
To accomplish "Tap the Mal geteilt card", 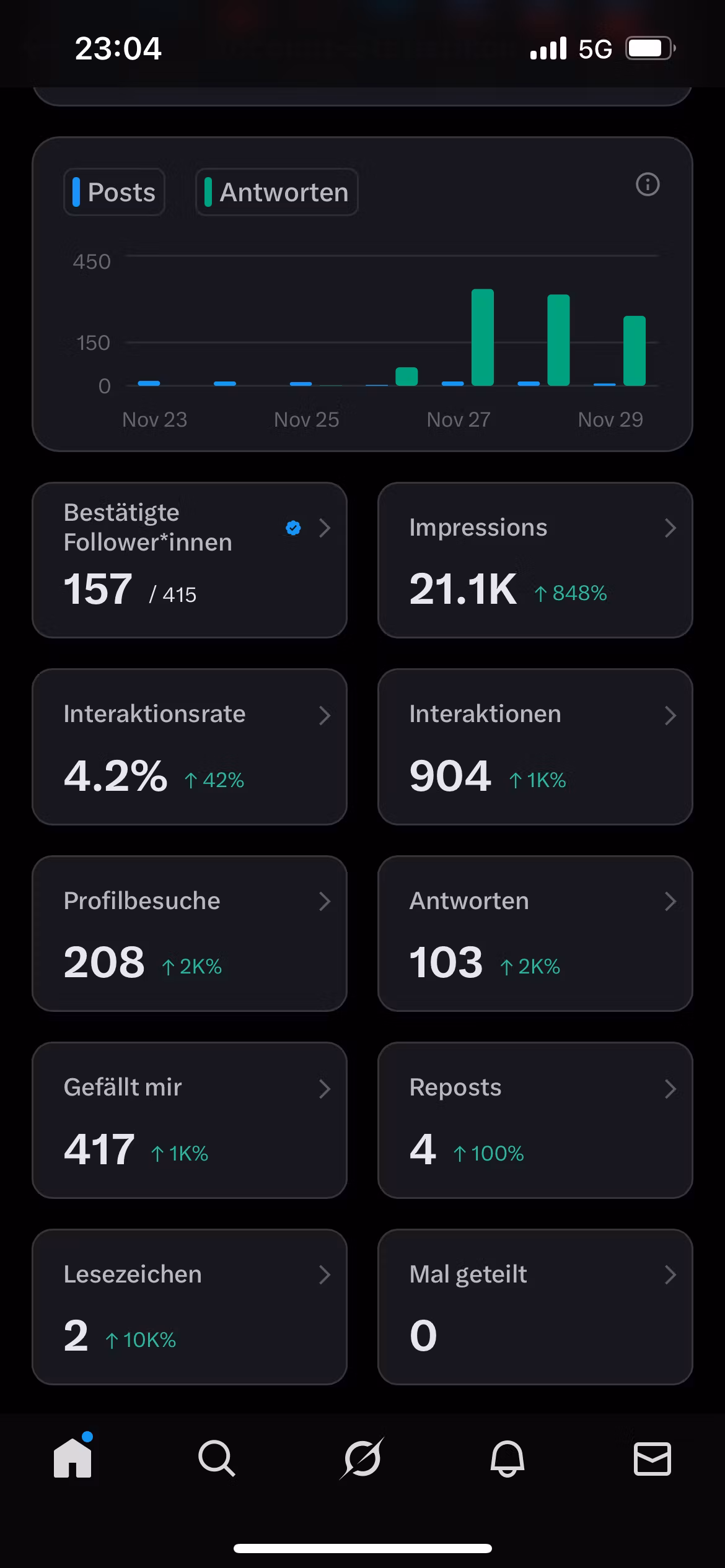I will [x=535, y=1307].
